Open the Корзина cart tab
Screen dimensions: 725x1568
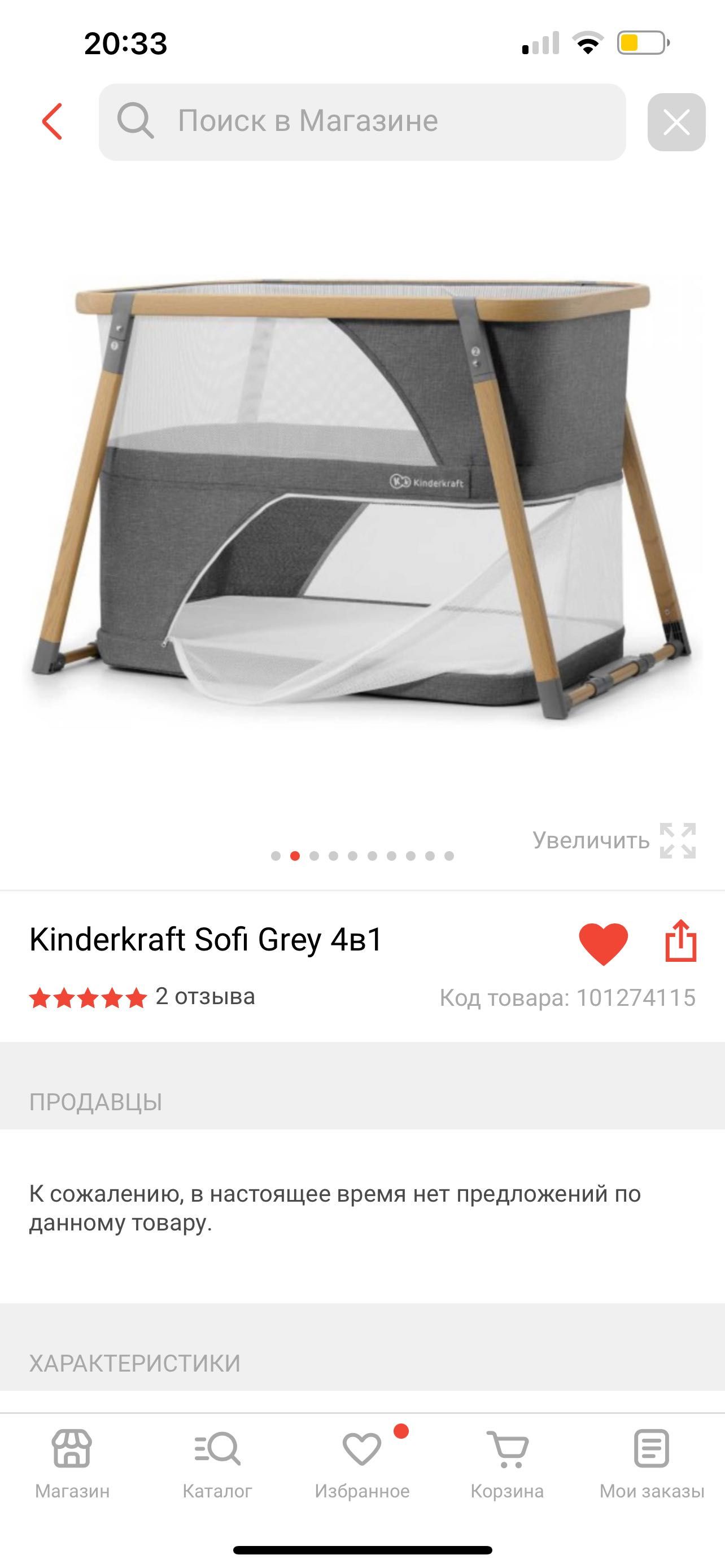pos(507,1464)
